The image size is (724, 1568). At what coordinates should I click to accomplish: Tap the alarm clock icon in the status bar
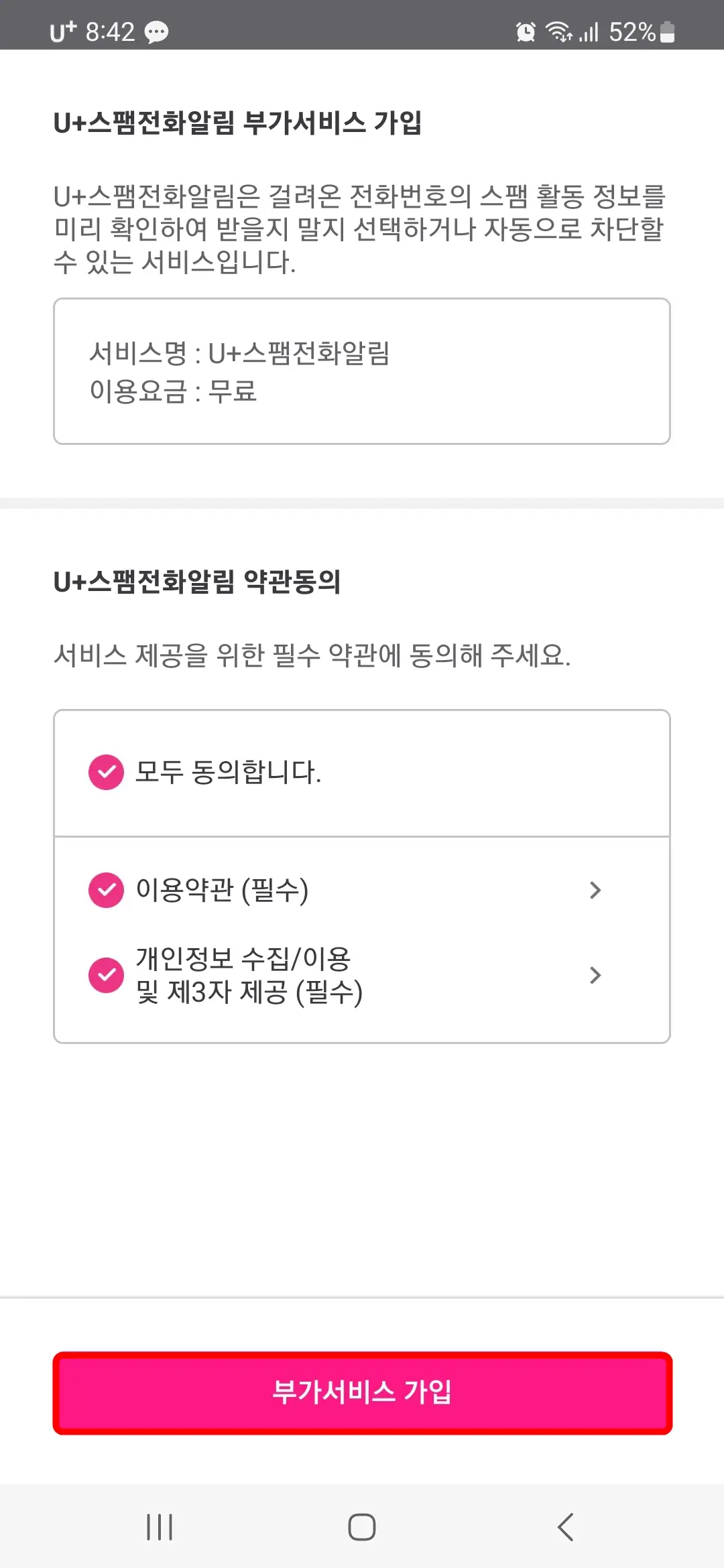click(525, 31)
